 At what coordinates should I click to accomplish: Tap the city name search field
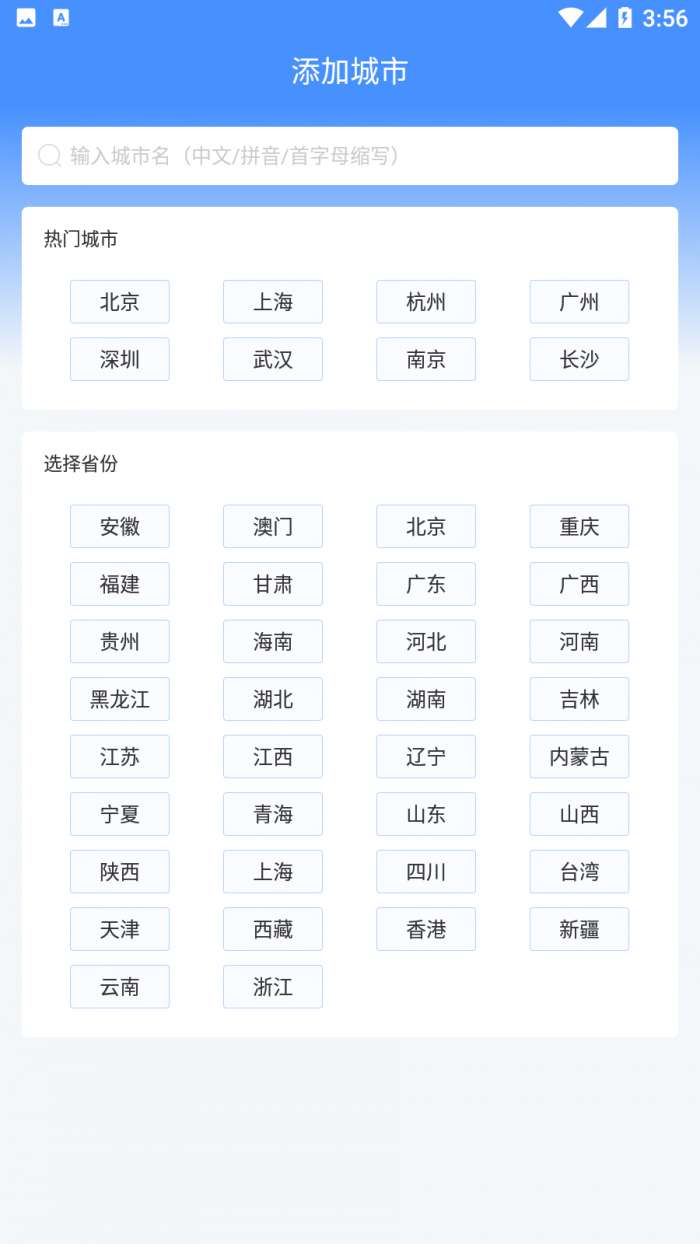pyautogui.click(x=350, y=156)
